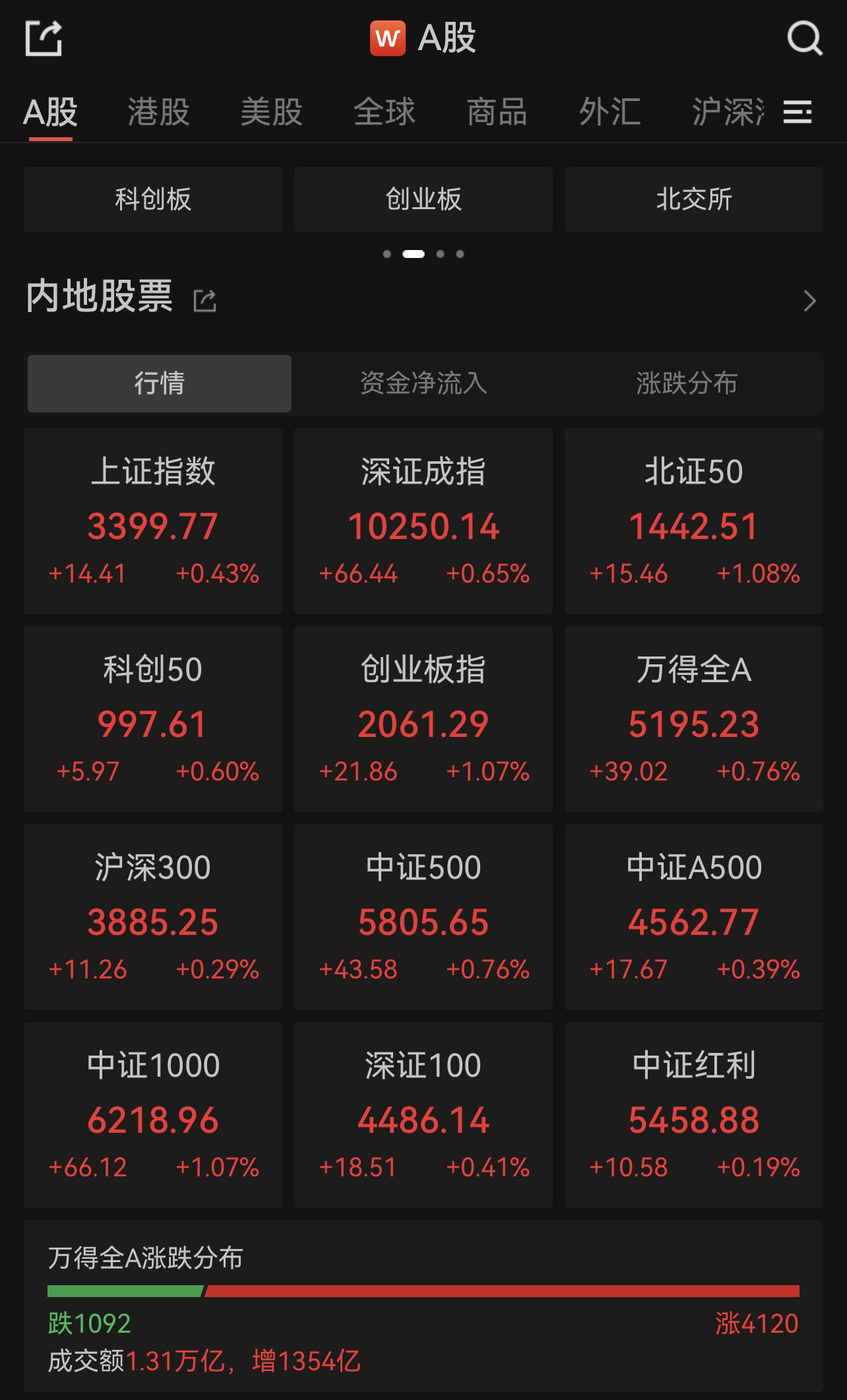847x1400 pixels.
Task: Open the 万得全A涨跌分布 panel
Action: [x=423, y=1306]
